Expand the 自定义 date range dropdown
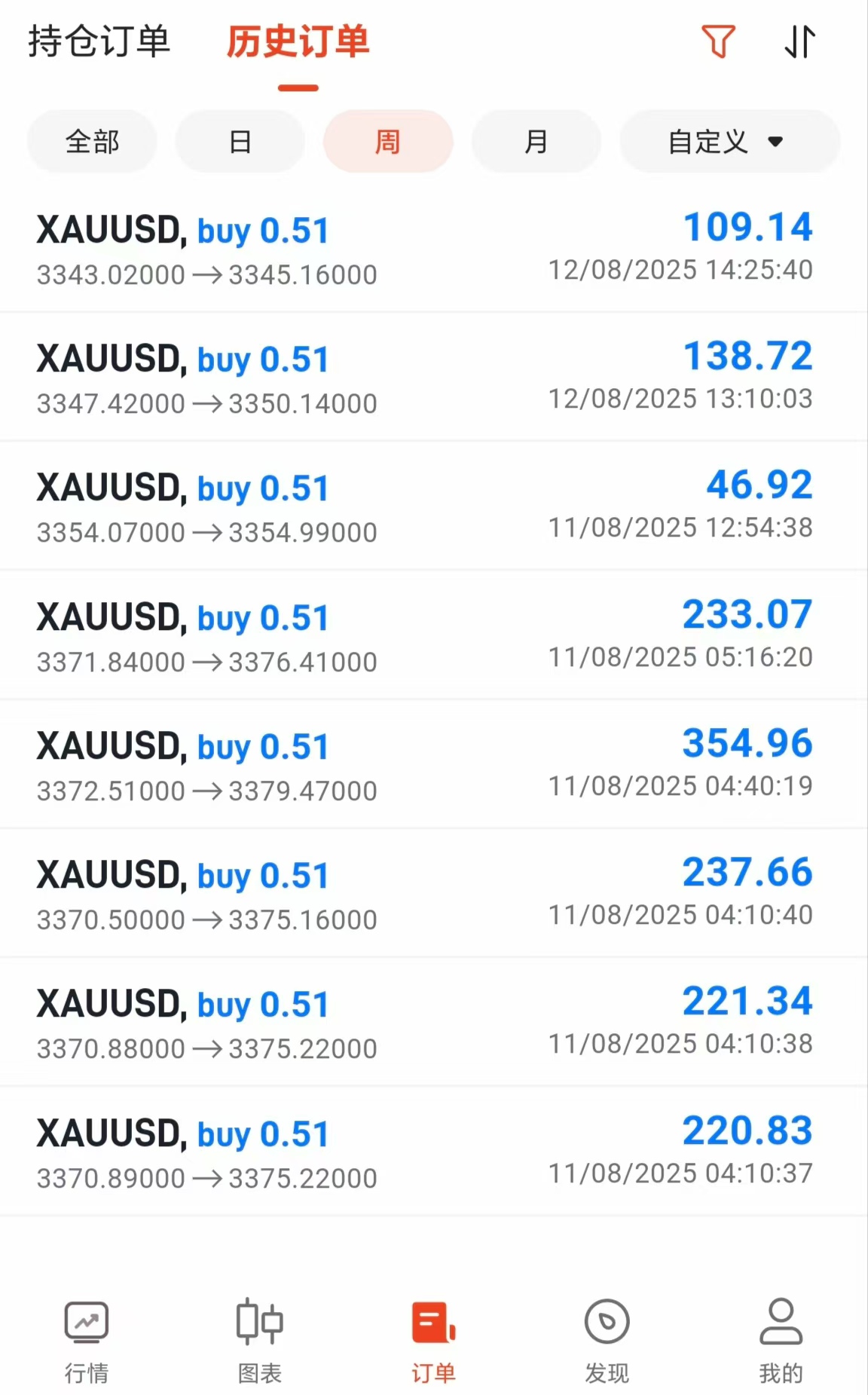This screenshot has width=868, height=1395. (729, 142)
